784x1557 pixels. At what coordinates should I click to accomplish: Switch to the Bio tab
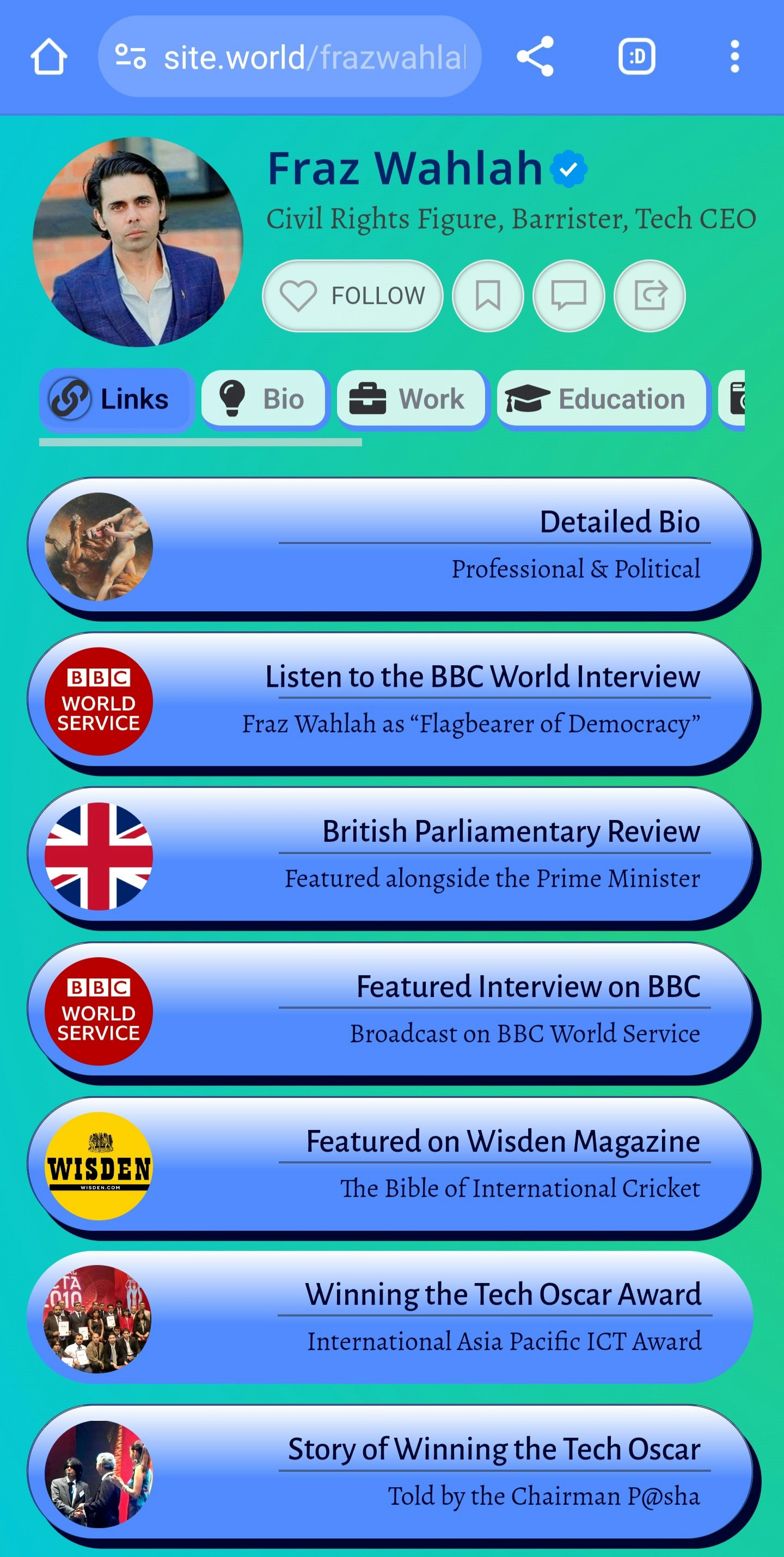coord(264,399)
